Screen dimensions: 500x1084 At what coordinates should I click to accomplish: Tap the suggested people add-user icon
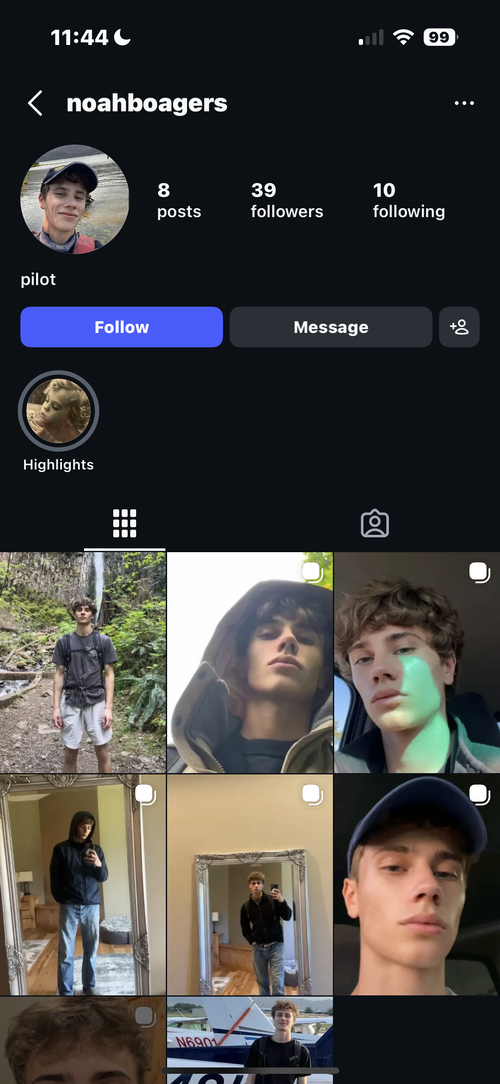[459, 327]
